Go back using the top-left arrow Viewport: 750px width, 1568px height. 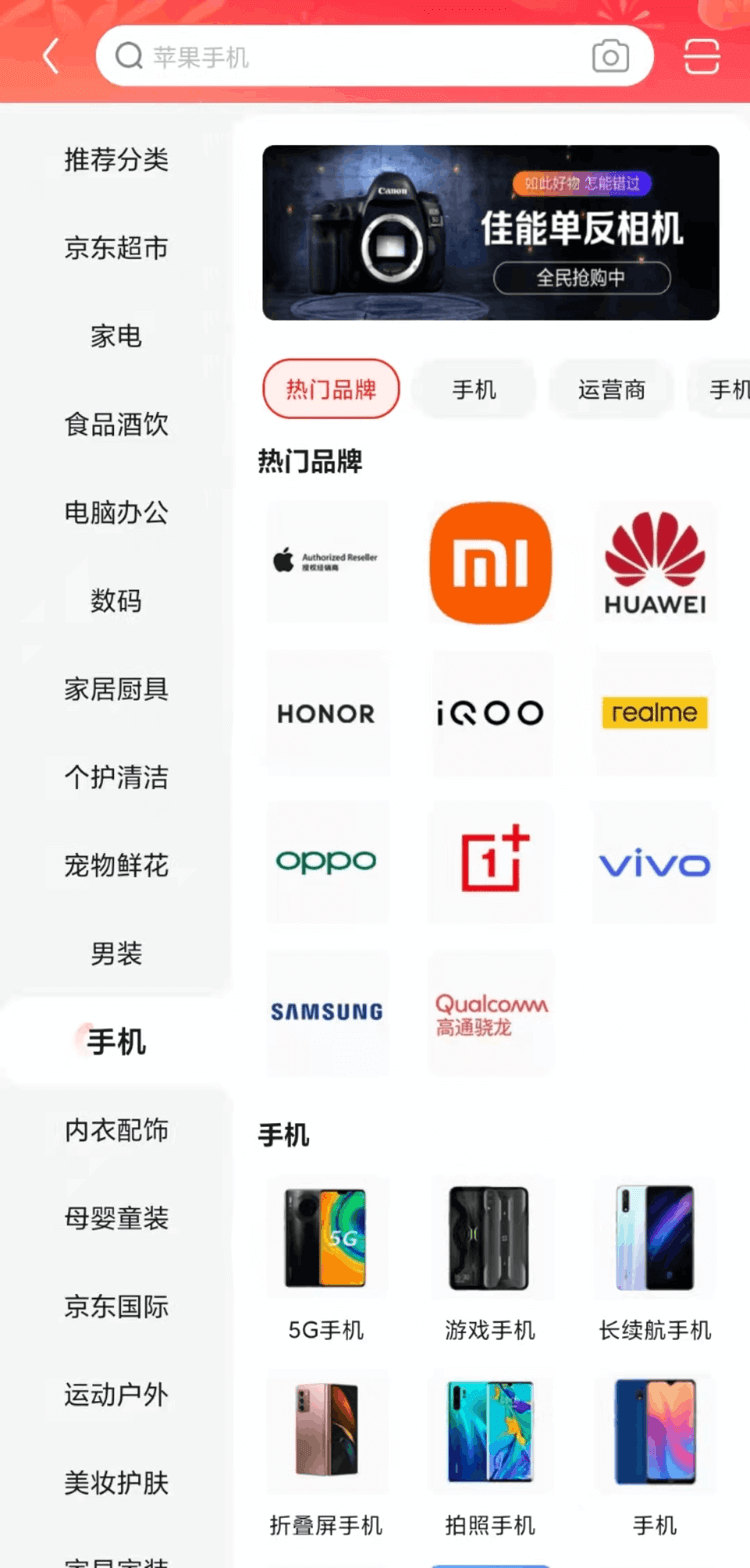[51, 57]
